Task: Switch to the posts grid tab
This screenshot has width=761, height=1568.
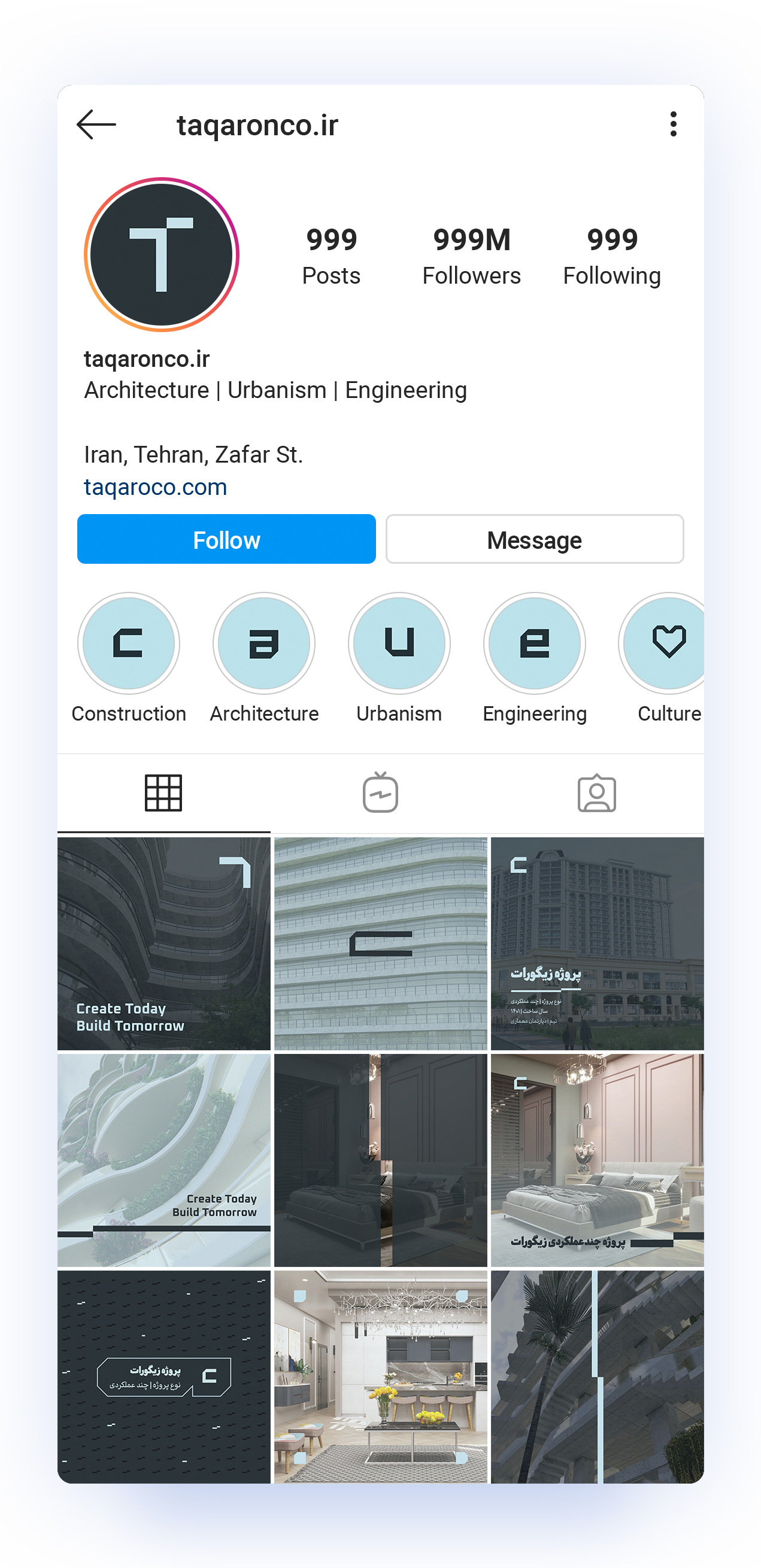Action: (x=163, y=793)
